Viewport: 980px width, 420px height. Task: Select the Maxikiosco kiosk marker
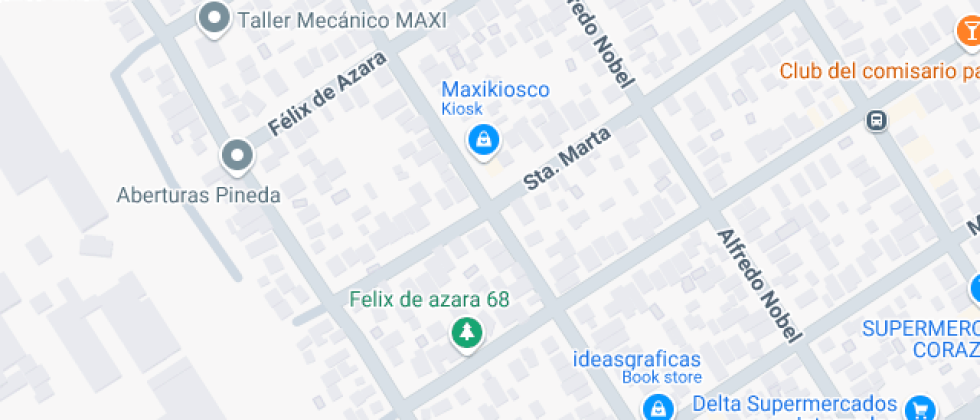[x=484, y=140]
